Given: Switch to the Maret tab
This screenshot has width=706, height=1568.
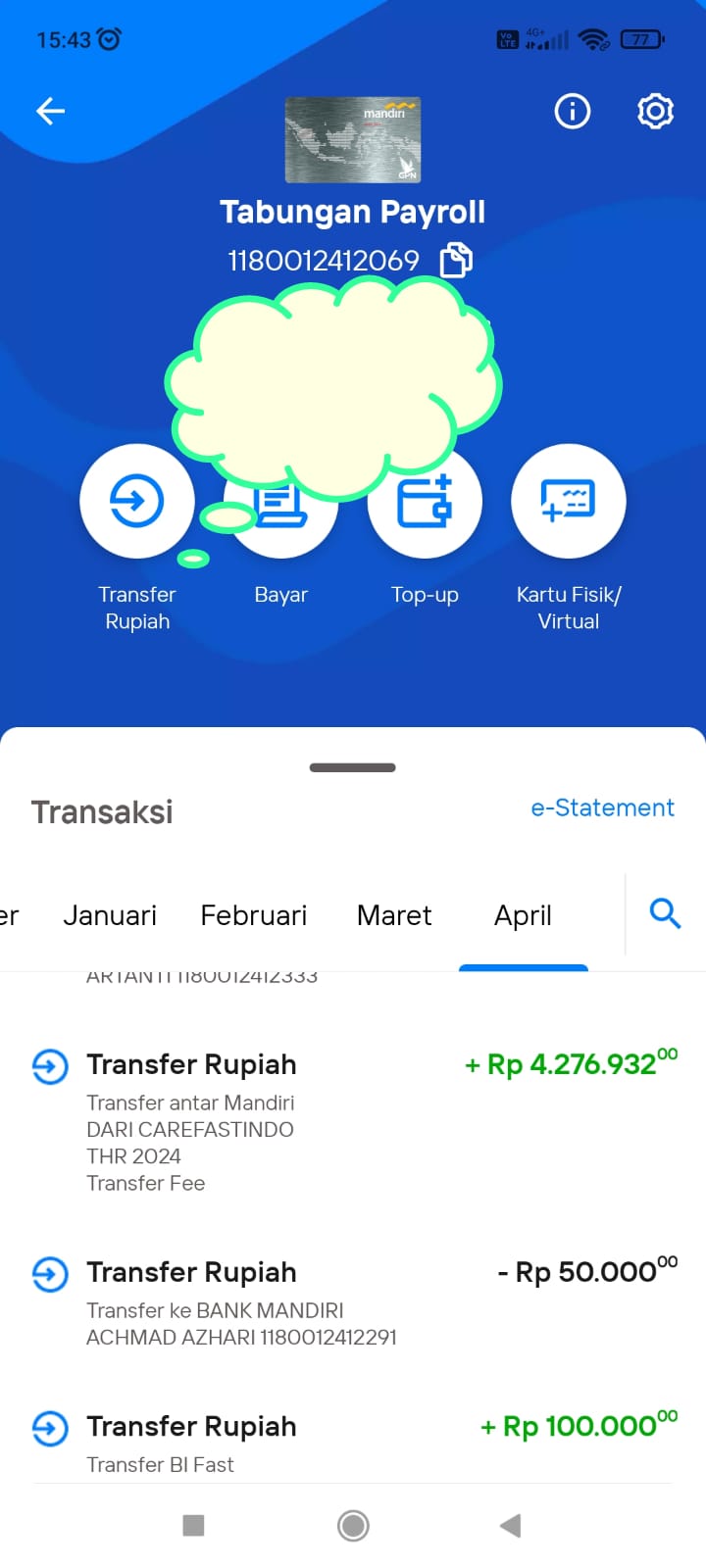Looking at the screenshot, I should (394, 915).
